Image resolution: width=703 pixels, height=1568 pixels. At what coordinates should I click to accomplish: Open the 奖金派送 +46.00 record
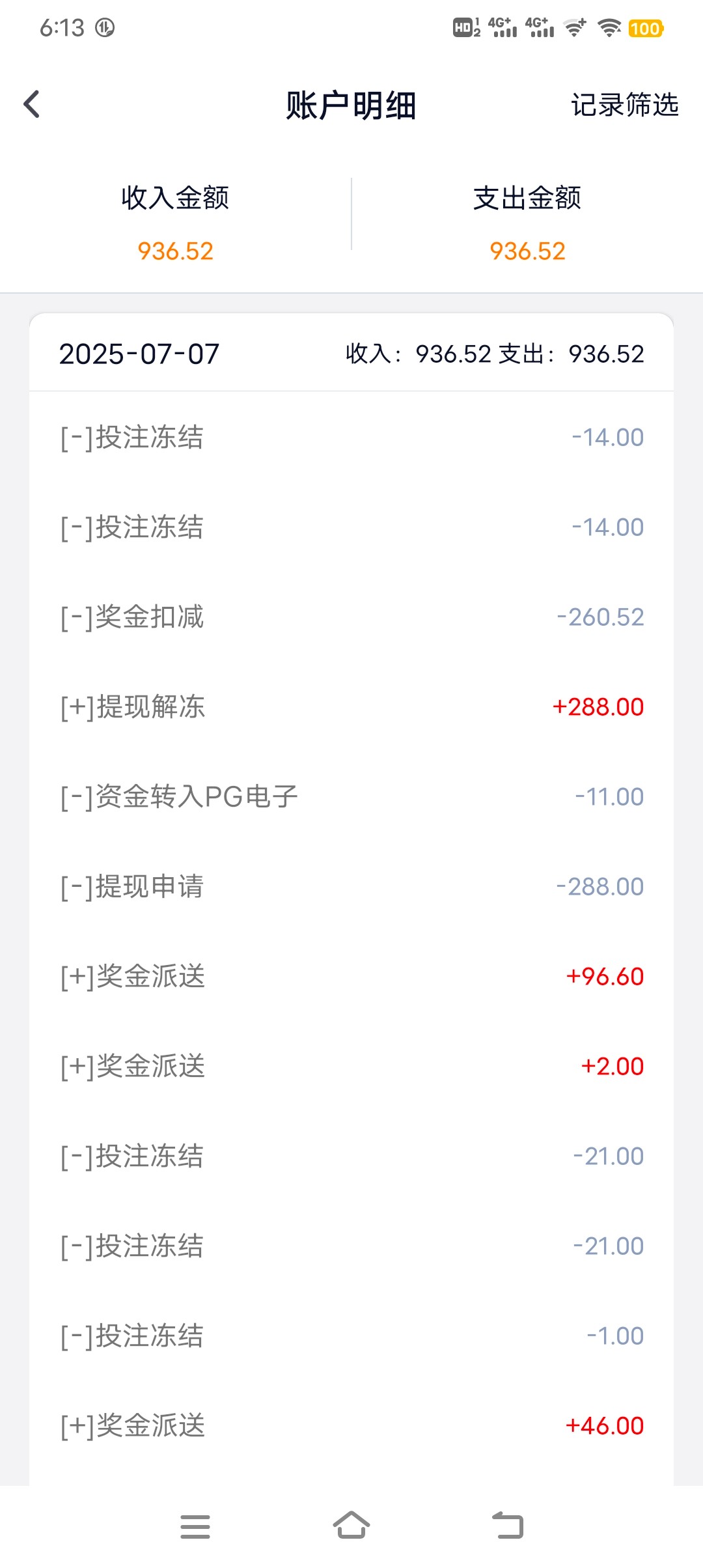351,1425
